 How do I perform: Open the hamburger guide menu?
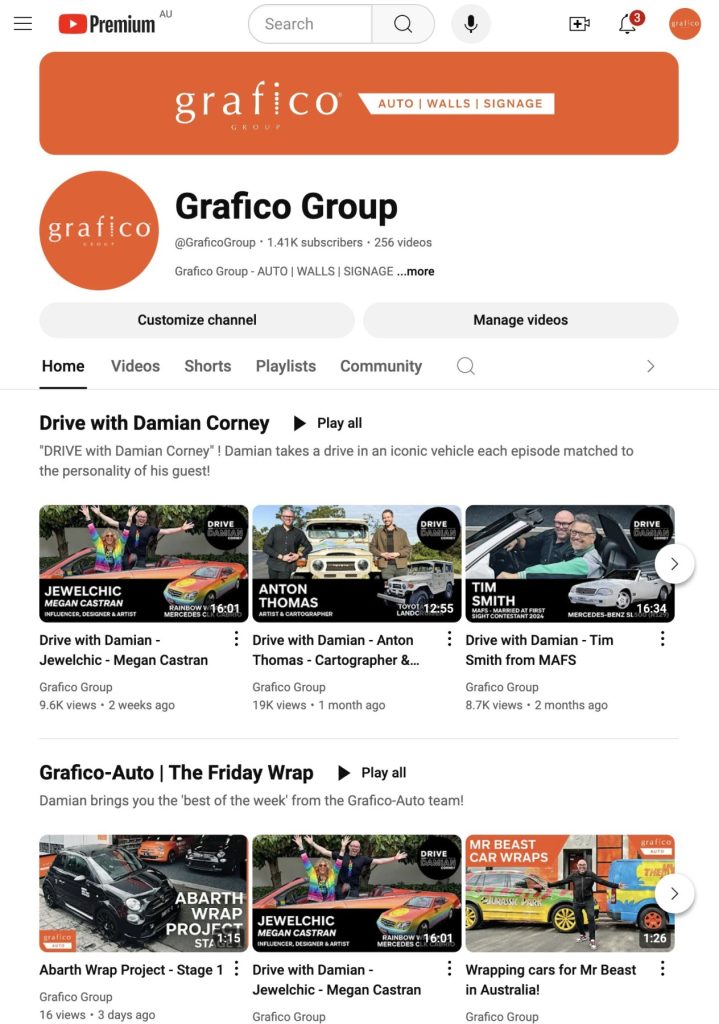coord(23,24)
